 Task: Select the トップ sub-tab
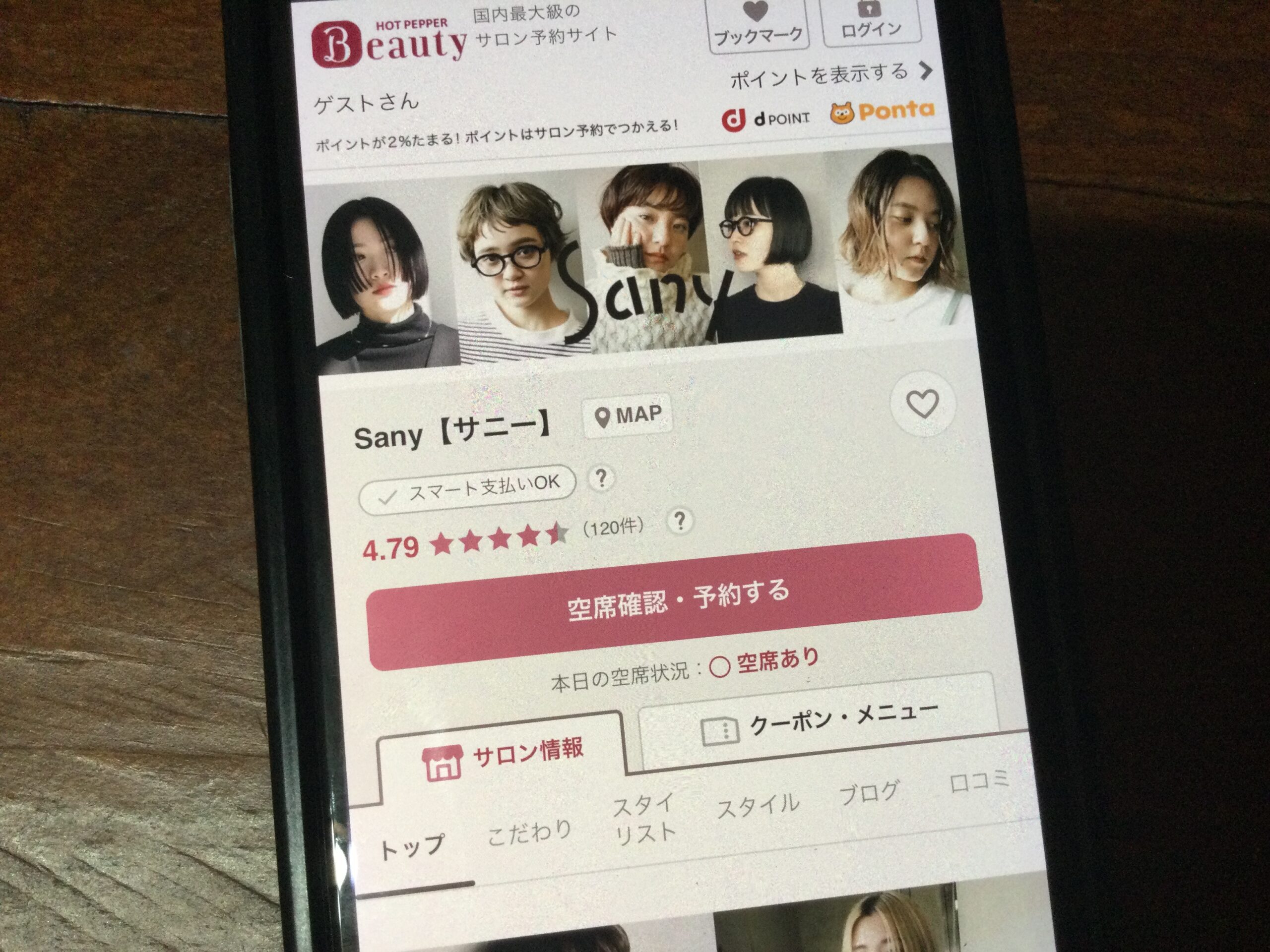(412, 847)
